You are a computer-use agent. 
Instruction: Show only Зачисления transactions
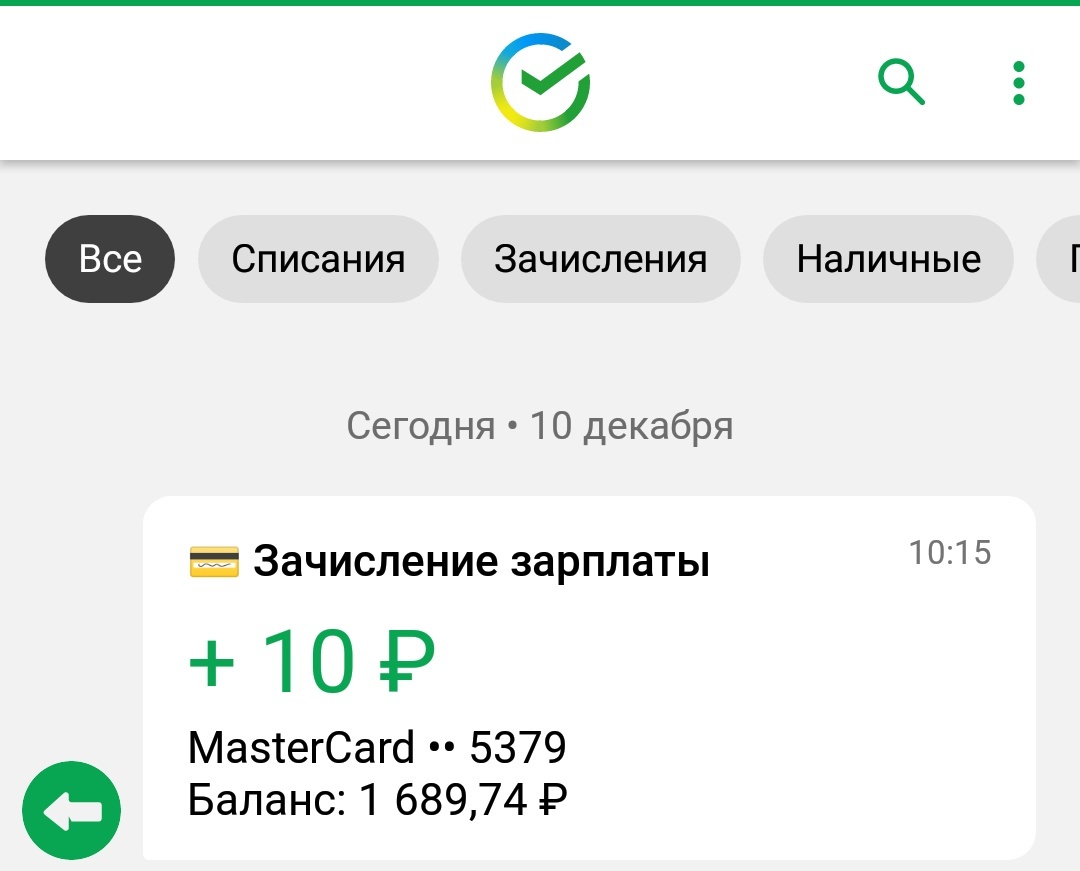pyautogui.click(x=600, y=260)
